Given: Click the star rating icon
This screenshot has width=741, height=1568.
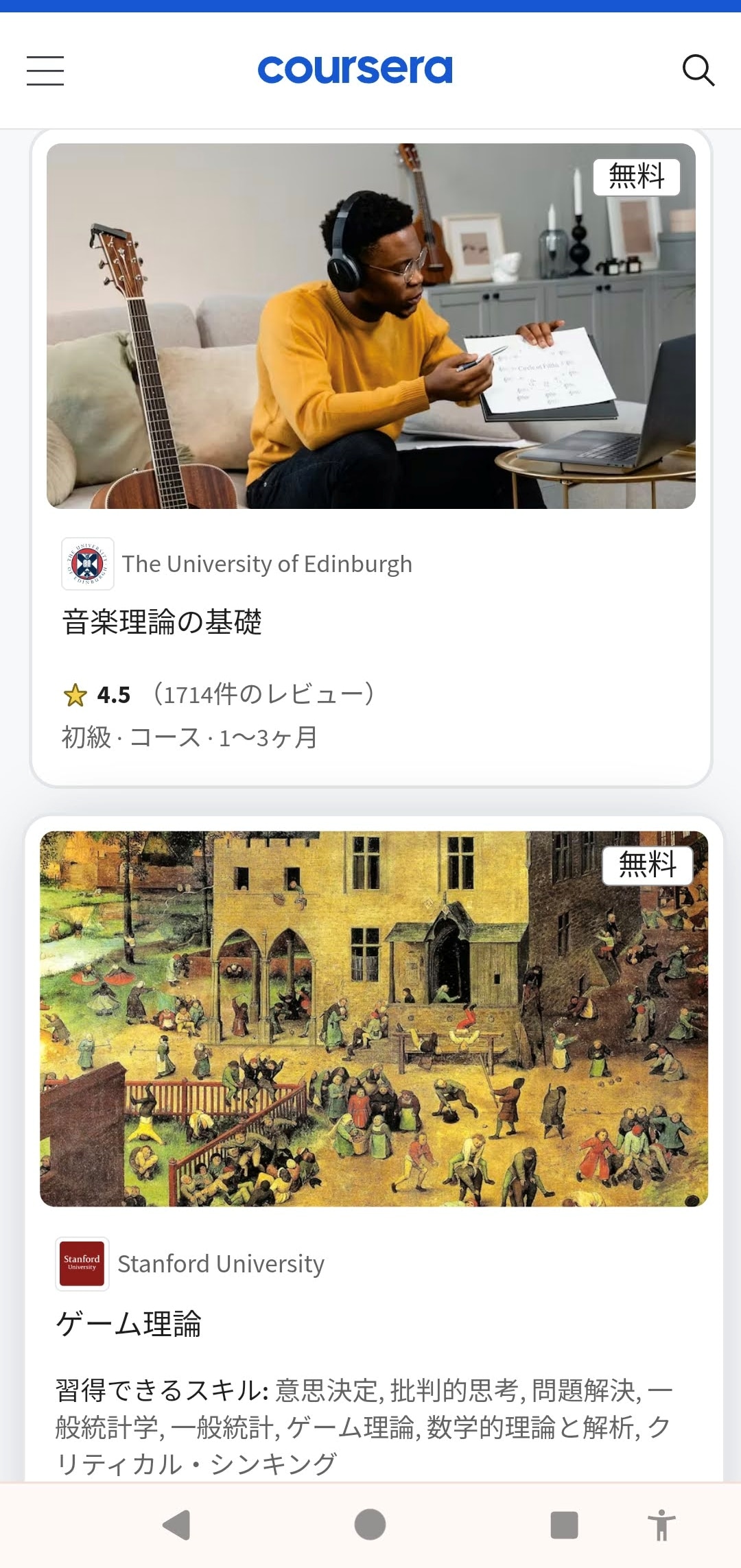Looking at the screenshot, I should click(75, 696).
